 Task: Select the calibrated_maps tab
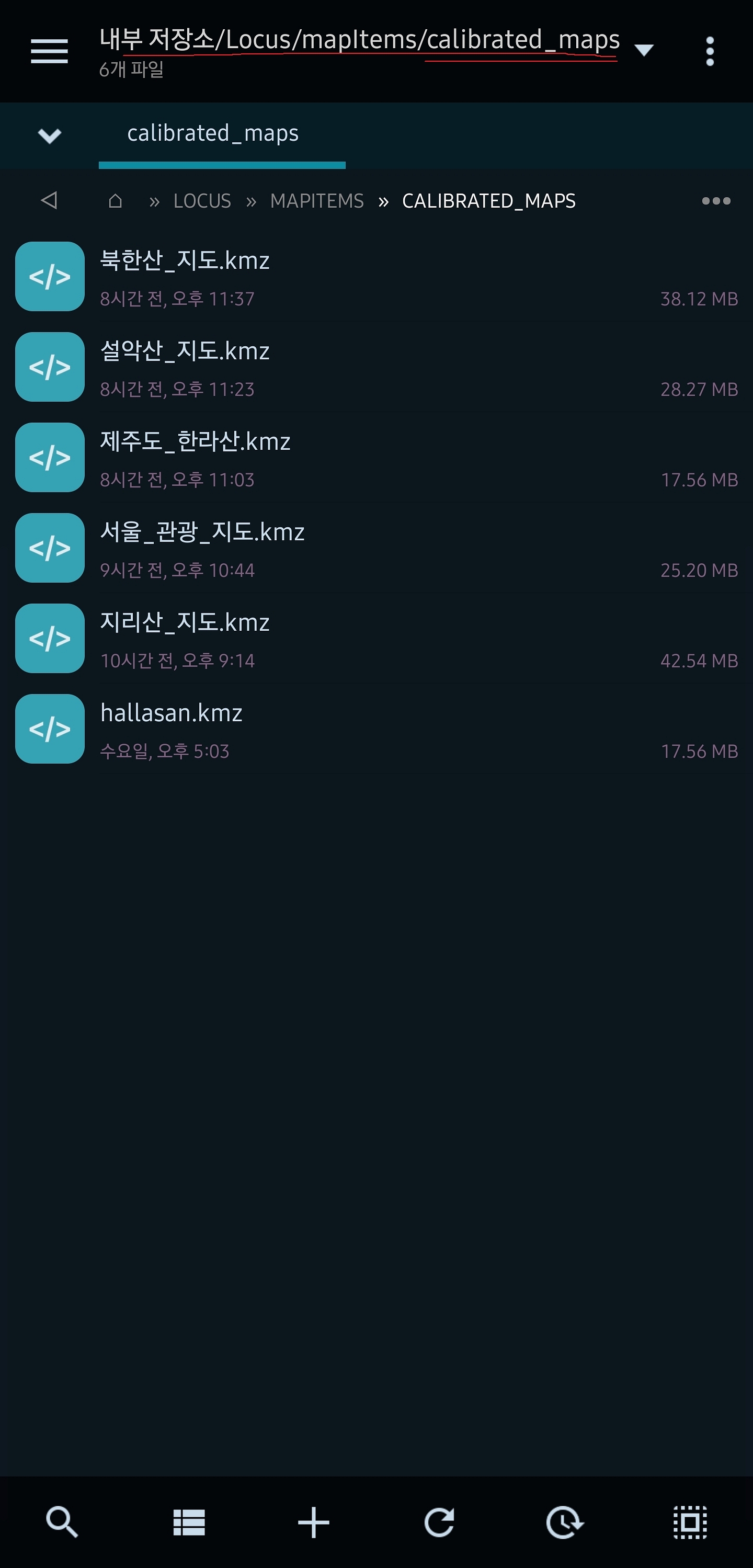click(x=213, y=134)
